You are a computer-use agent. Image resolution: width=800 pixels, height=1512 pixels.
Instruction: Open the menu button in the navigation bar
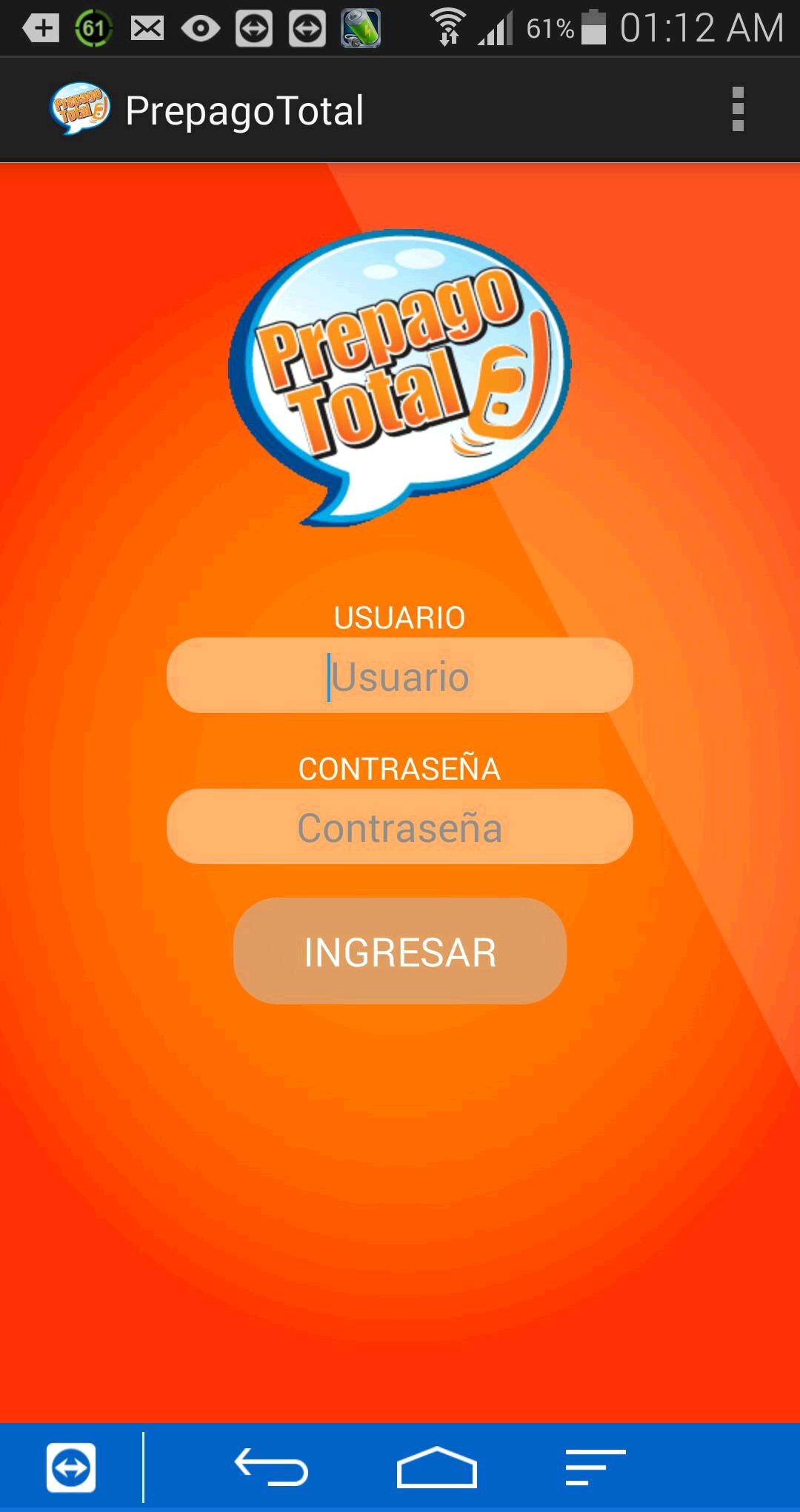pos(595,1468)
